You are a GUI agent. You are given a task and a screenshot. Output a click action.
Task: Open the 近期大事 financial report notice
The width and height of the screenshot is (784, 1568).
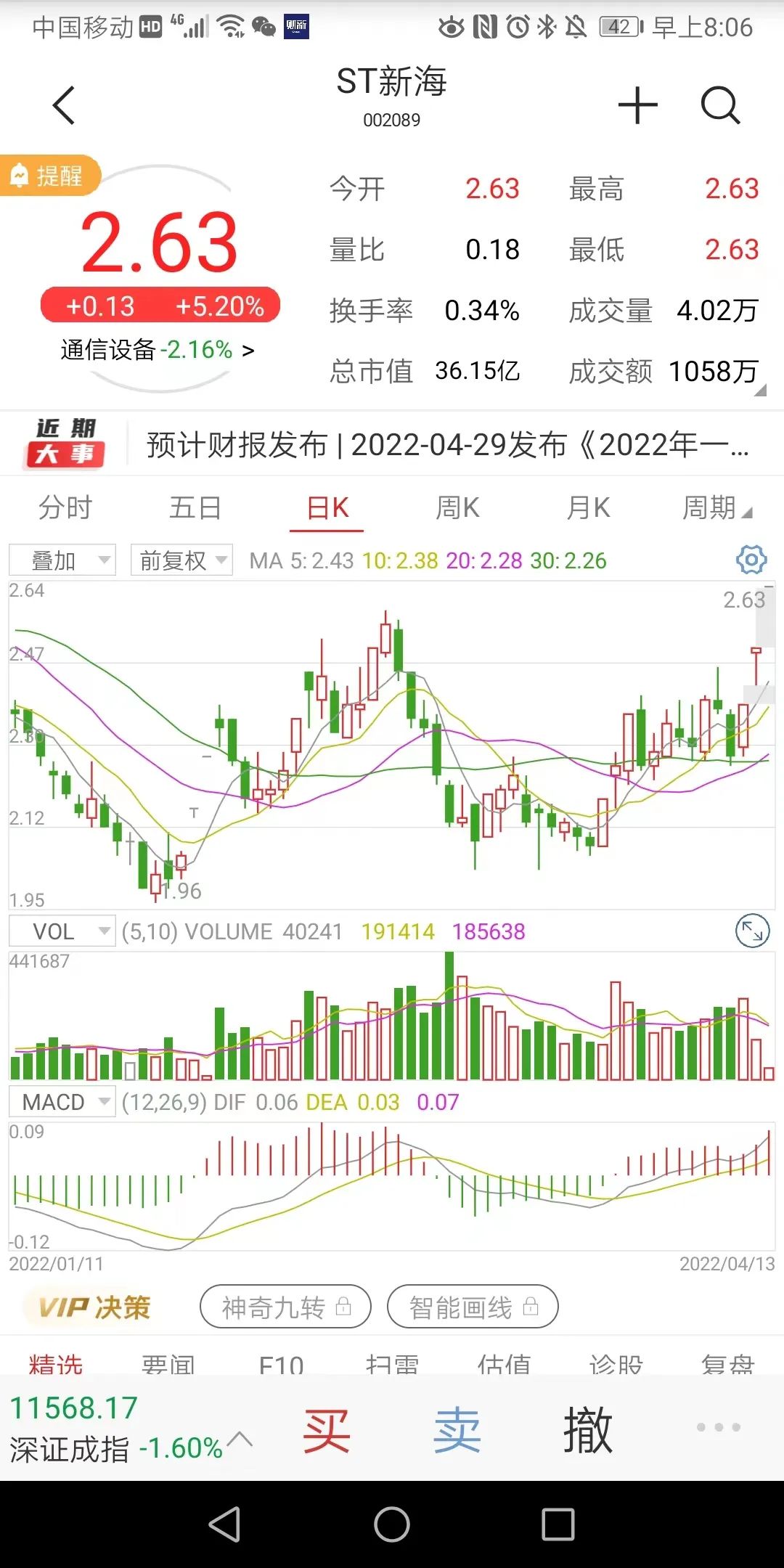click(x=446, y=444)
